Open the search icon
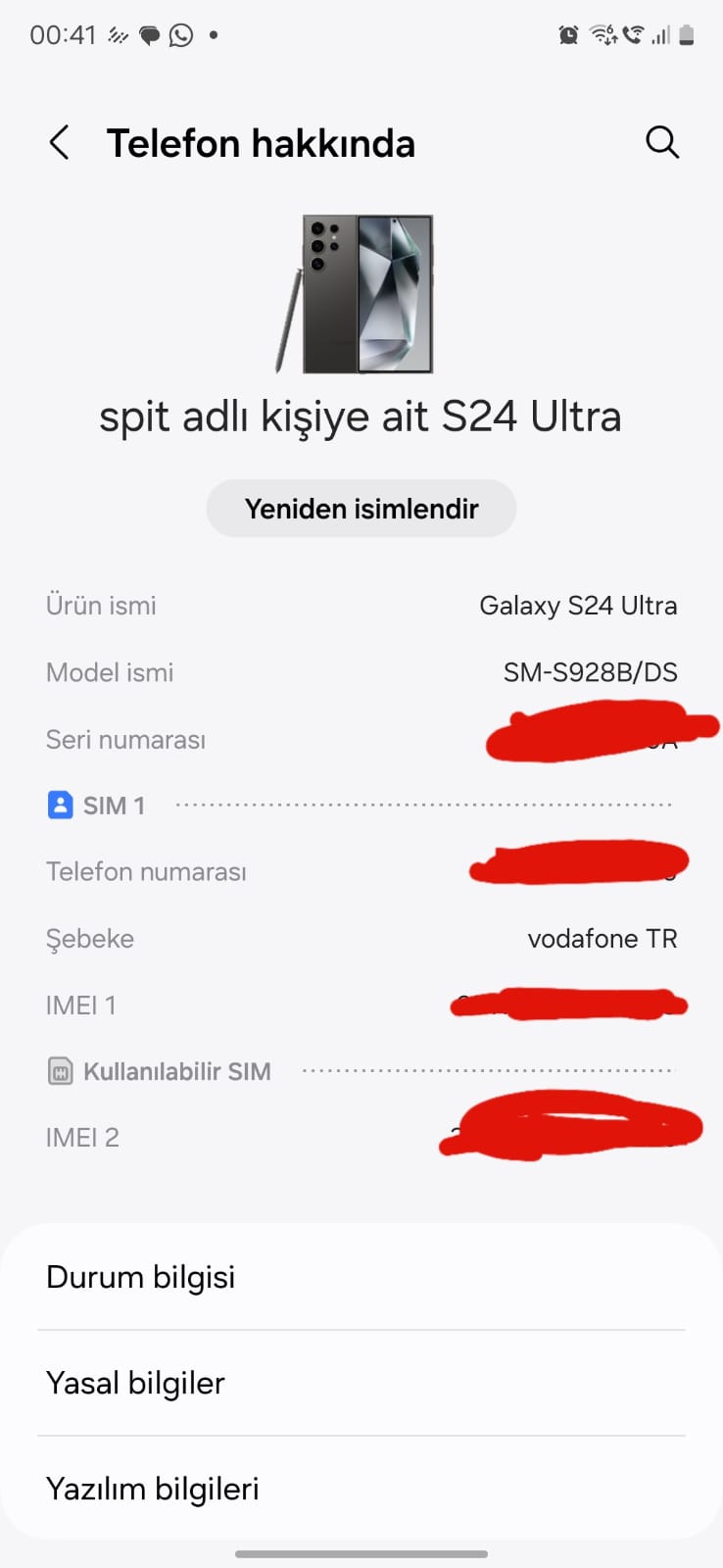The height and width of the screenshot is (1568, 723). pos(662,143)
